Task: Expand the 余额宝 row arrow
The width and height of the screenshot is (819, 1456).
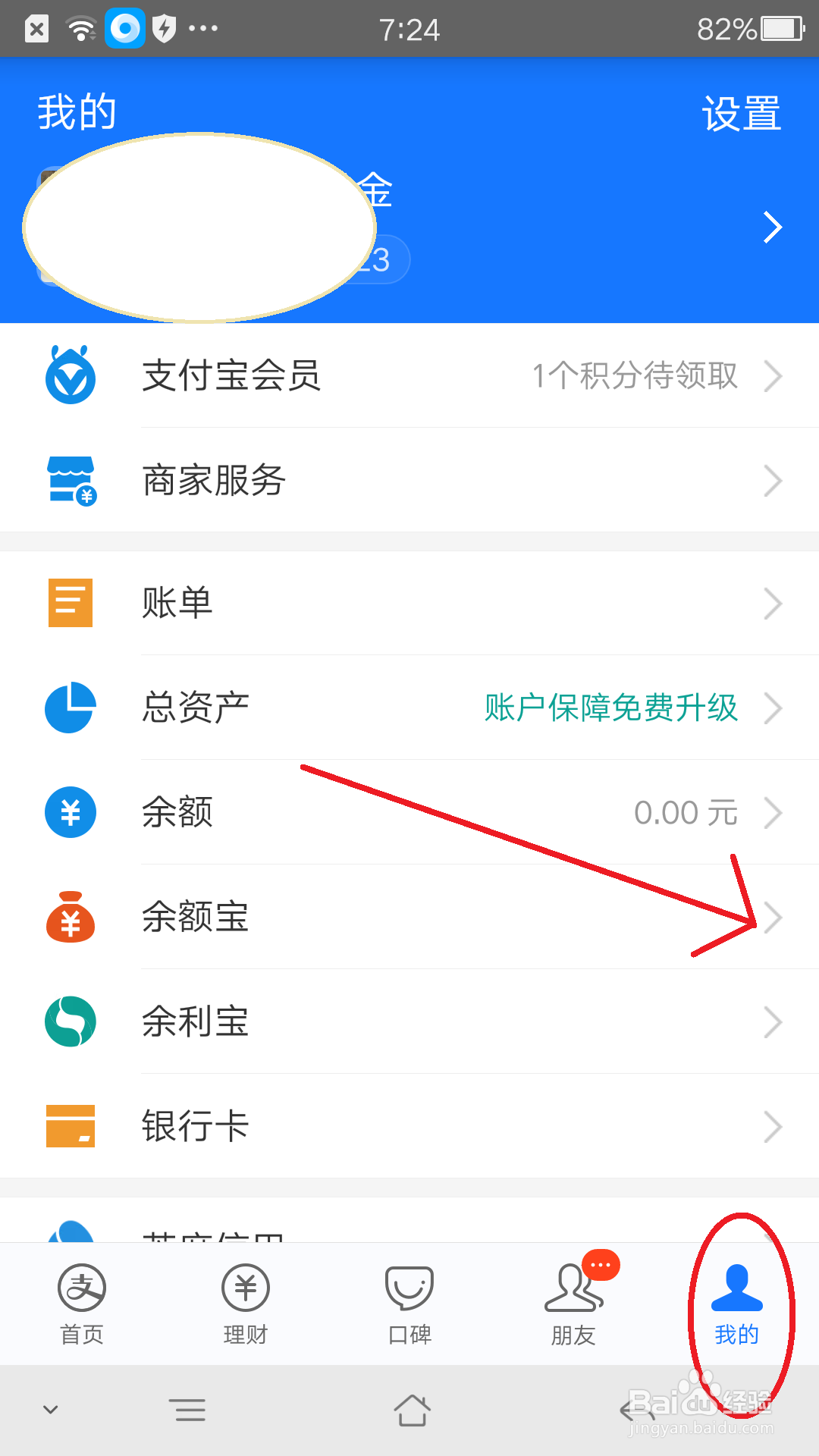Action: coord(773,917)
